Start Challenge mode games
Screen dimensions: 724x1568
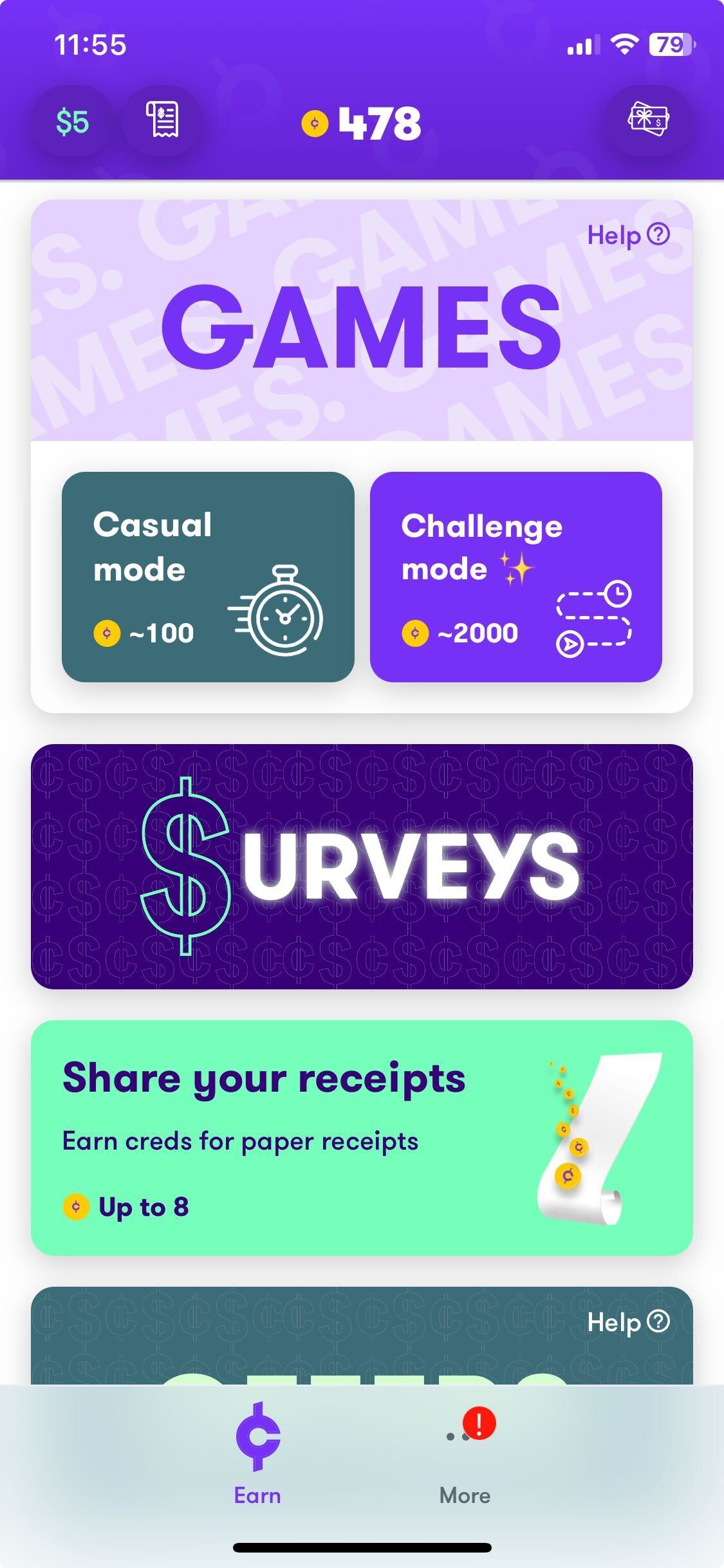tap(515, 577)
